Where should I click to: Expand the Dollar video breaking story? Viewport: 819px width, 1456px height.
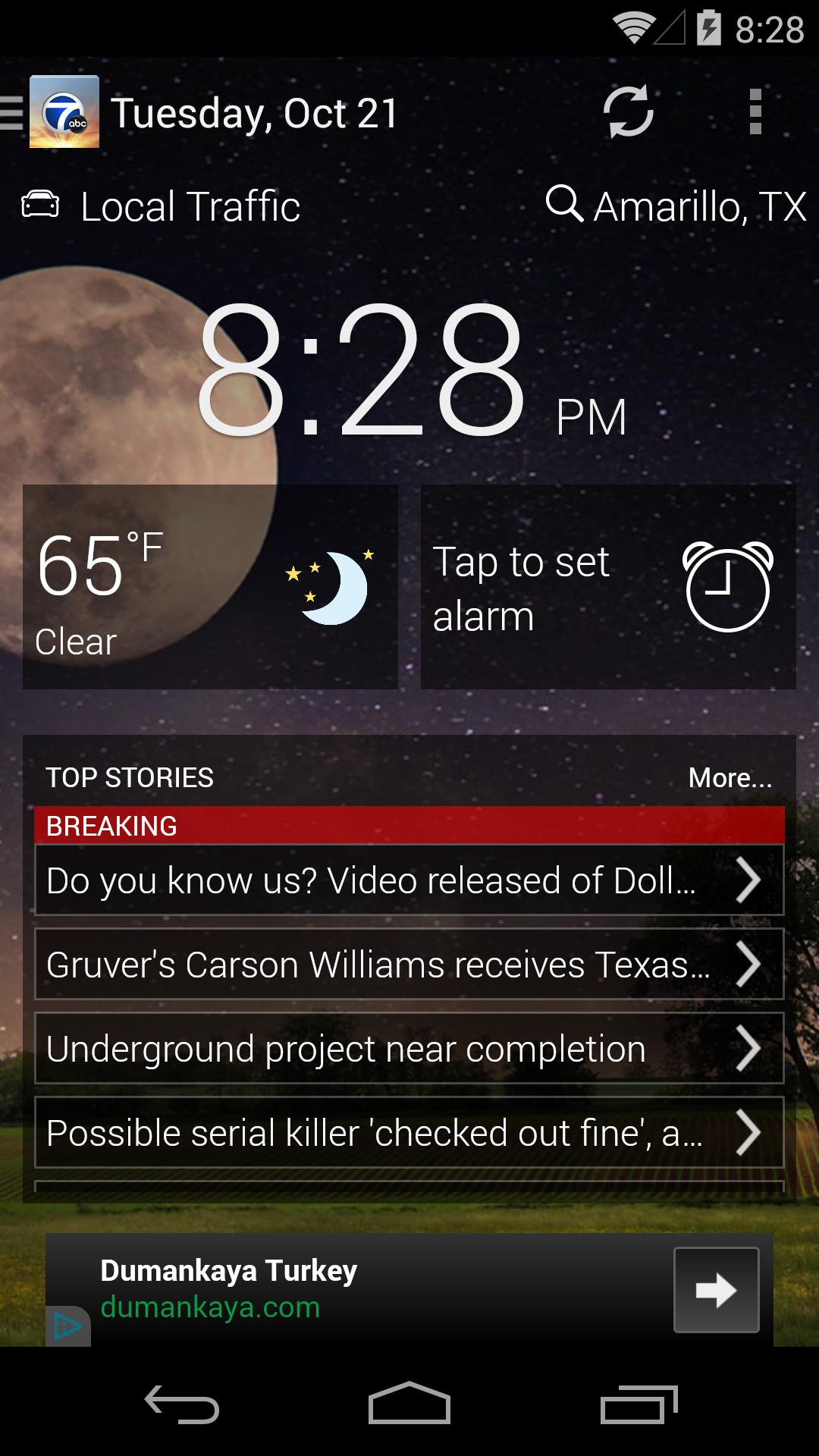(x=409, y=880)
